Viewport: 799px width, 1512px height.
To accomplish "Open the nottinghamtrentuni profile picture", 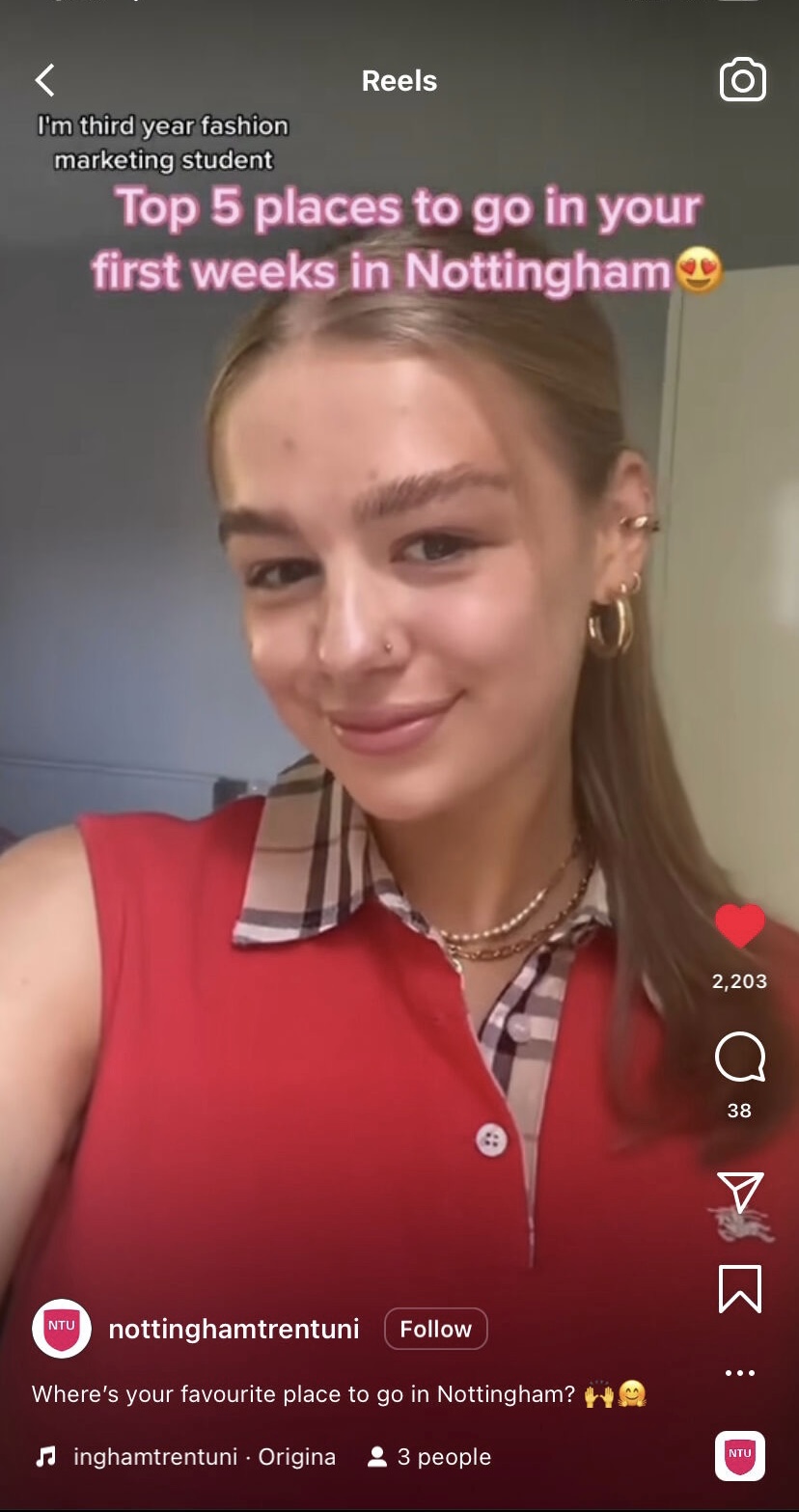I will (62, 1329).
